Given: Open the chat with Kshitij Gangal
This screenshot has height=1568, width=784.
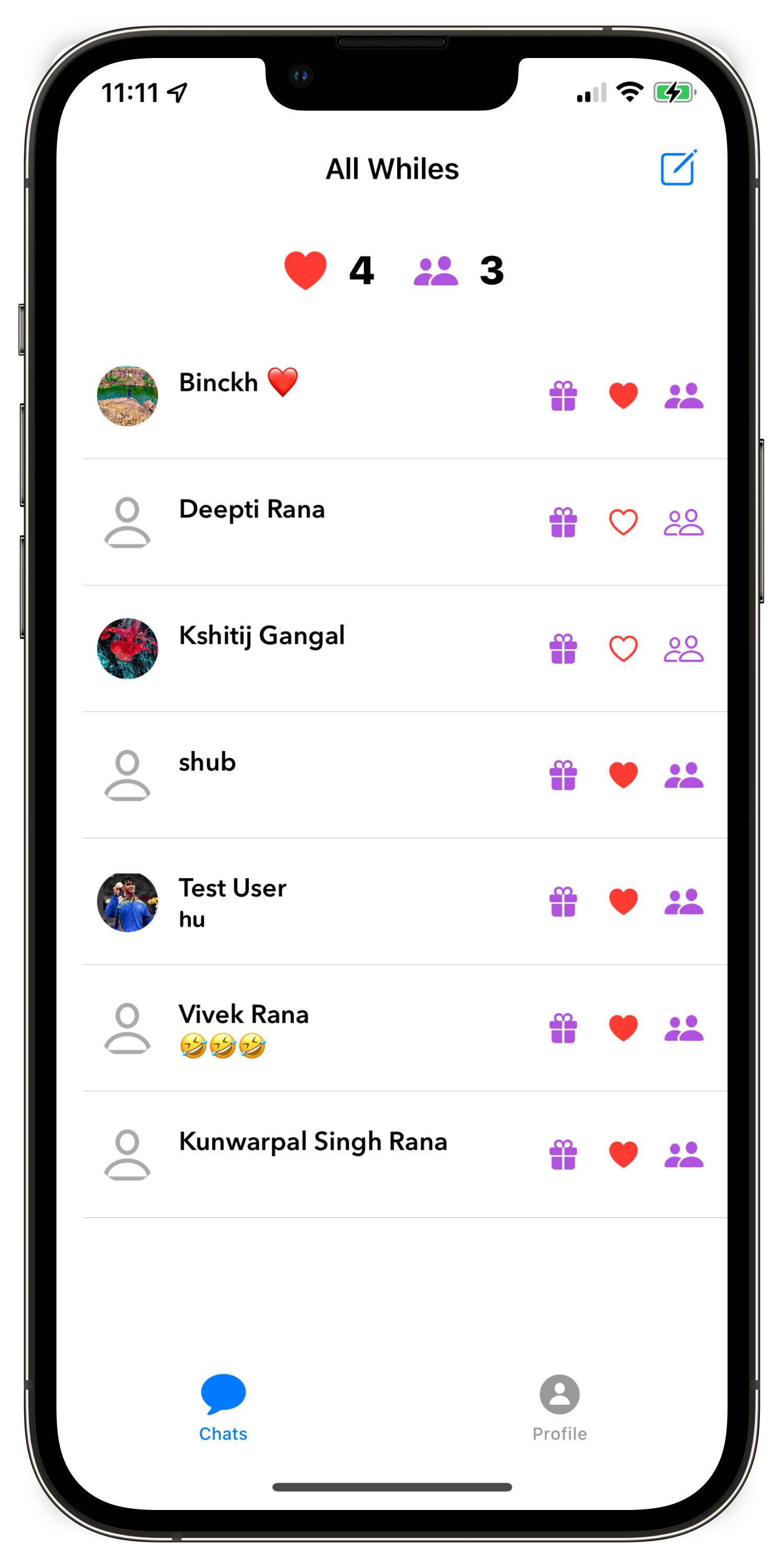Looking at the screenshot, I should tap(304, 648).
